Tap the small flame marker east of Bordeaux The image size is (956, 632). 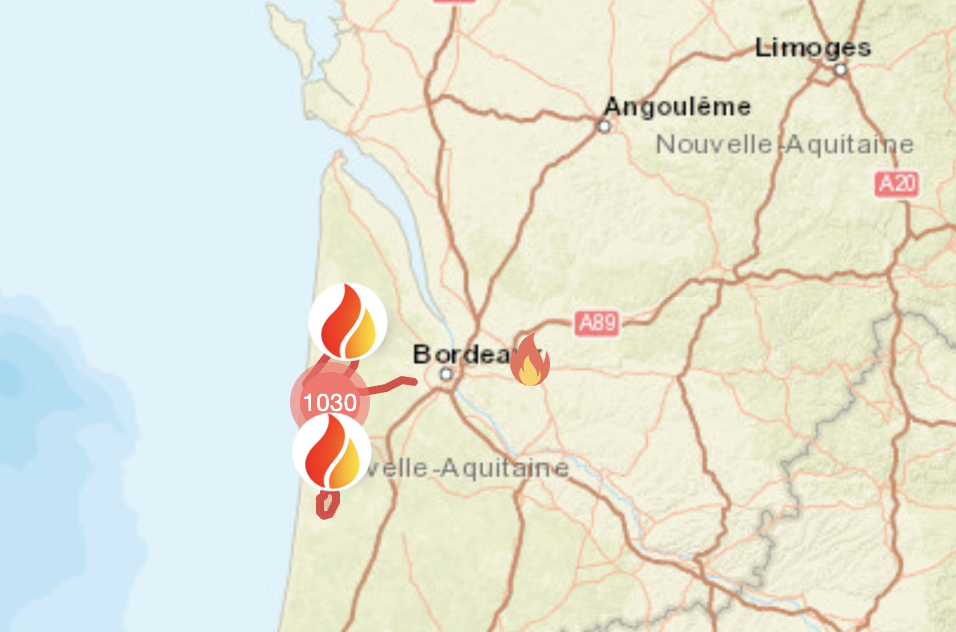tap(529, 360)
